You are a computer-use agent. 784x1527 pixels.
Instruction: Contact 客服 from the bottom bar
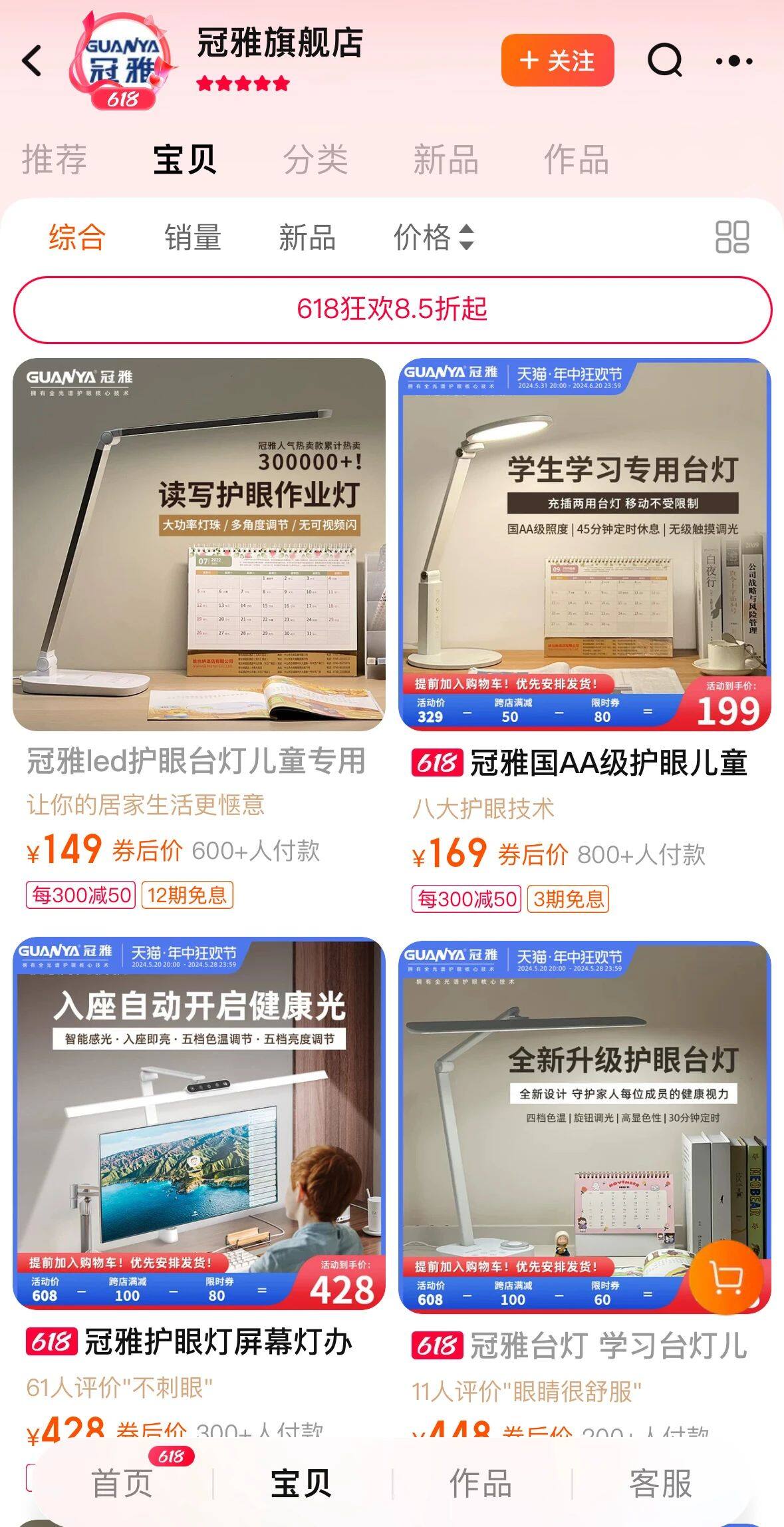point(660,1483)
